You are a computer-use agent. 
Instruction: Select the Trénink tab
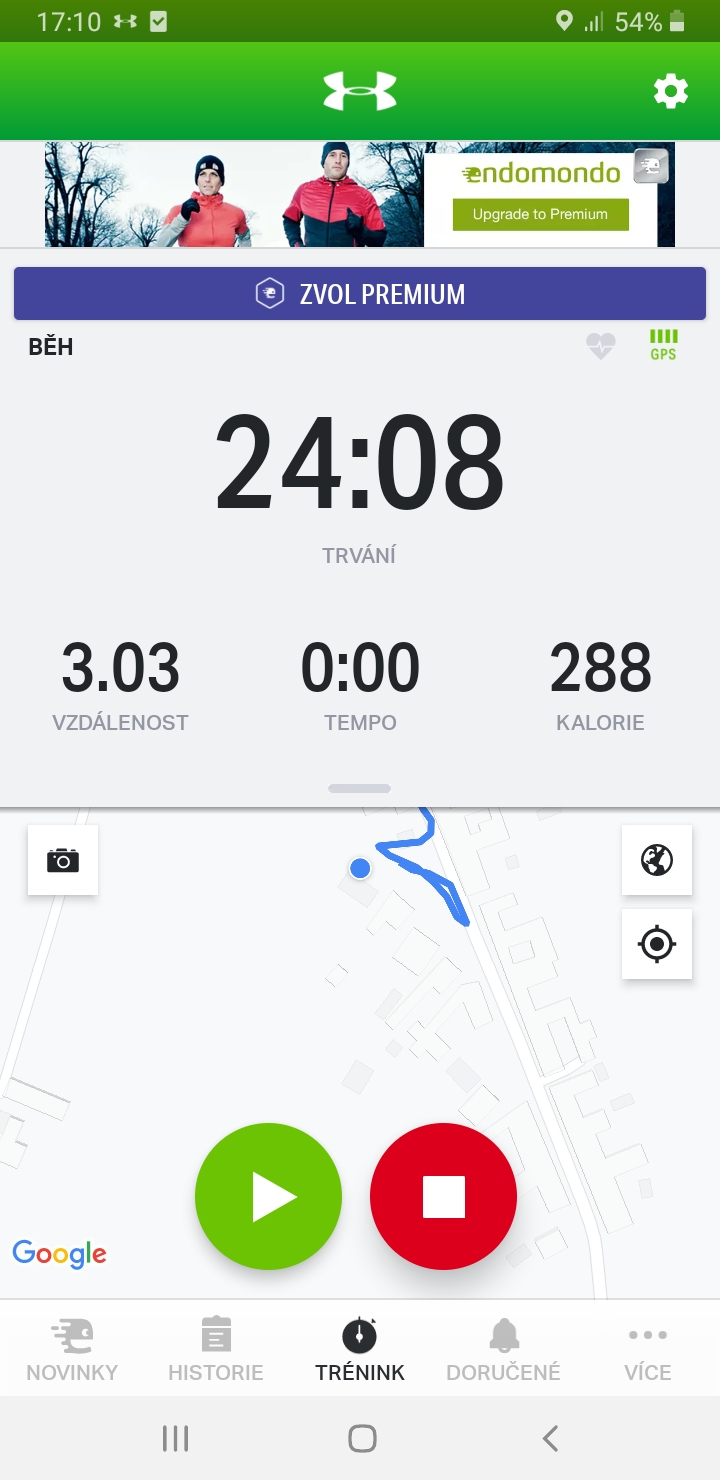(x=360, y=1349)
